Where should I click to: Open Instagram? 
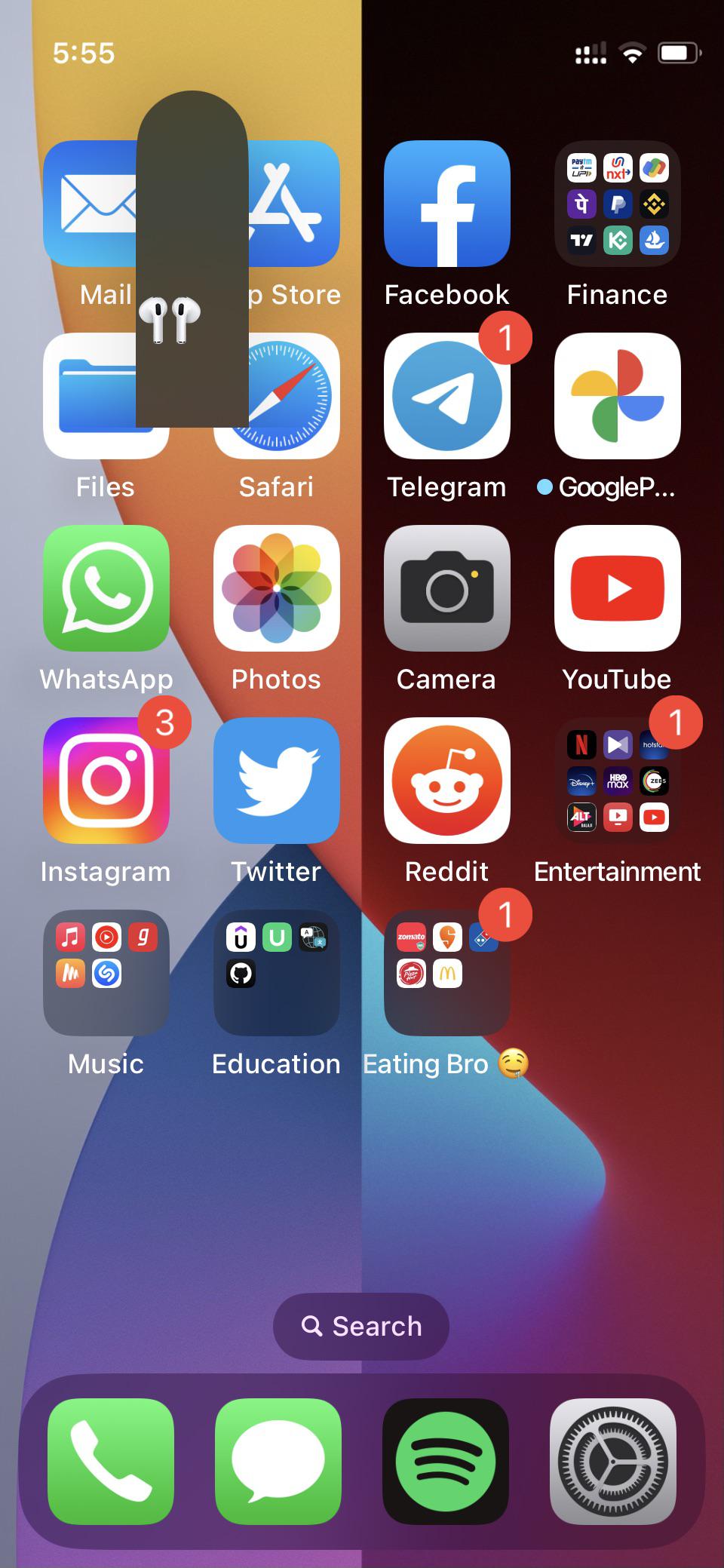106,781
